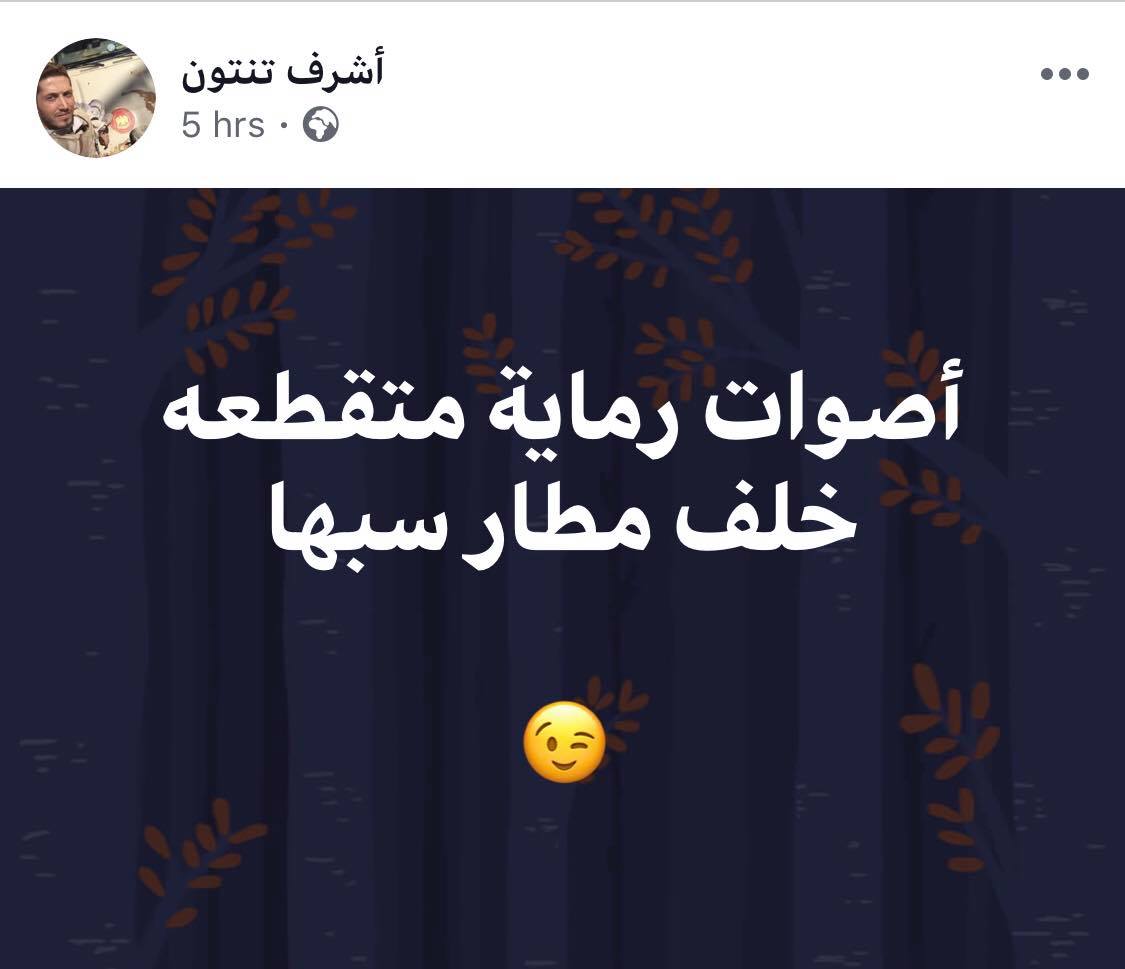Open the three-dot post options menu
The width and height of the screenshot is (1125, 969).
coord(1064,74)
